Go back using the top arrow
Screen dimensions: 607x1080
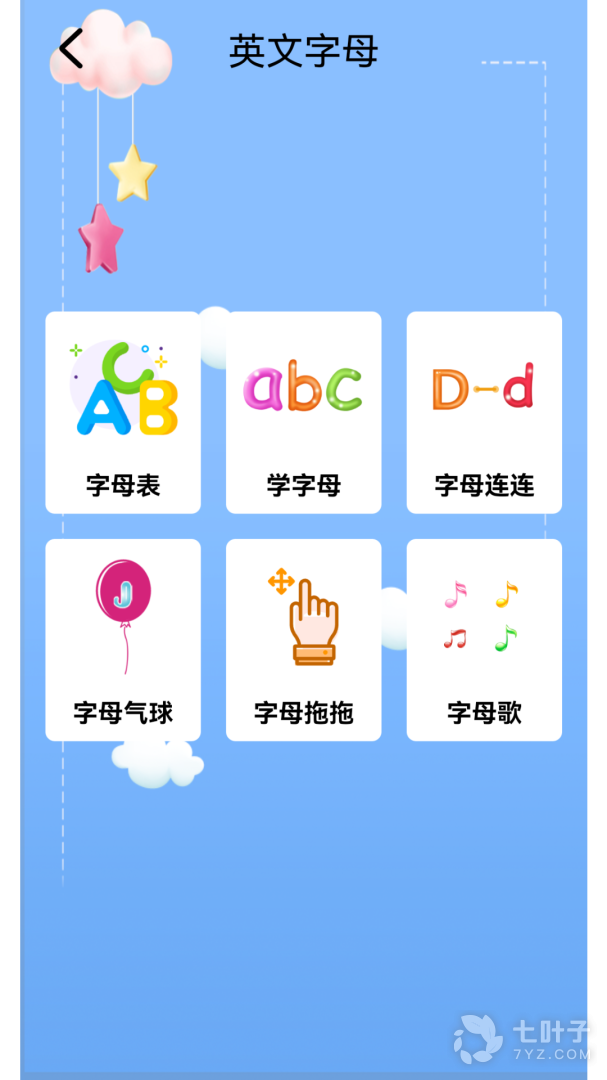coord(71,49)
